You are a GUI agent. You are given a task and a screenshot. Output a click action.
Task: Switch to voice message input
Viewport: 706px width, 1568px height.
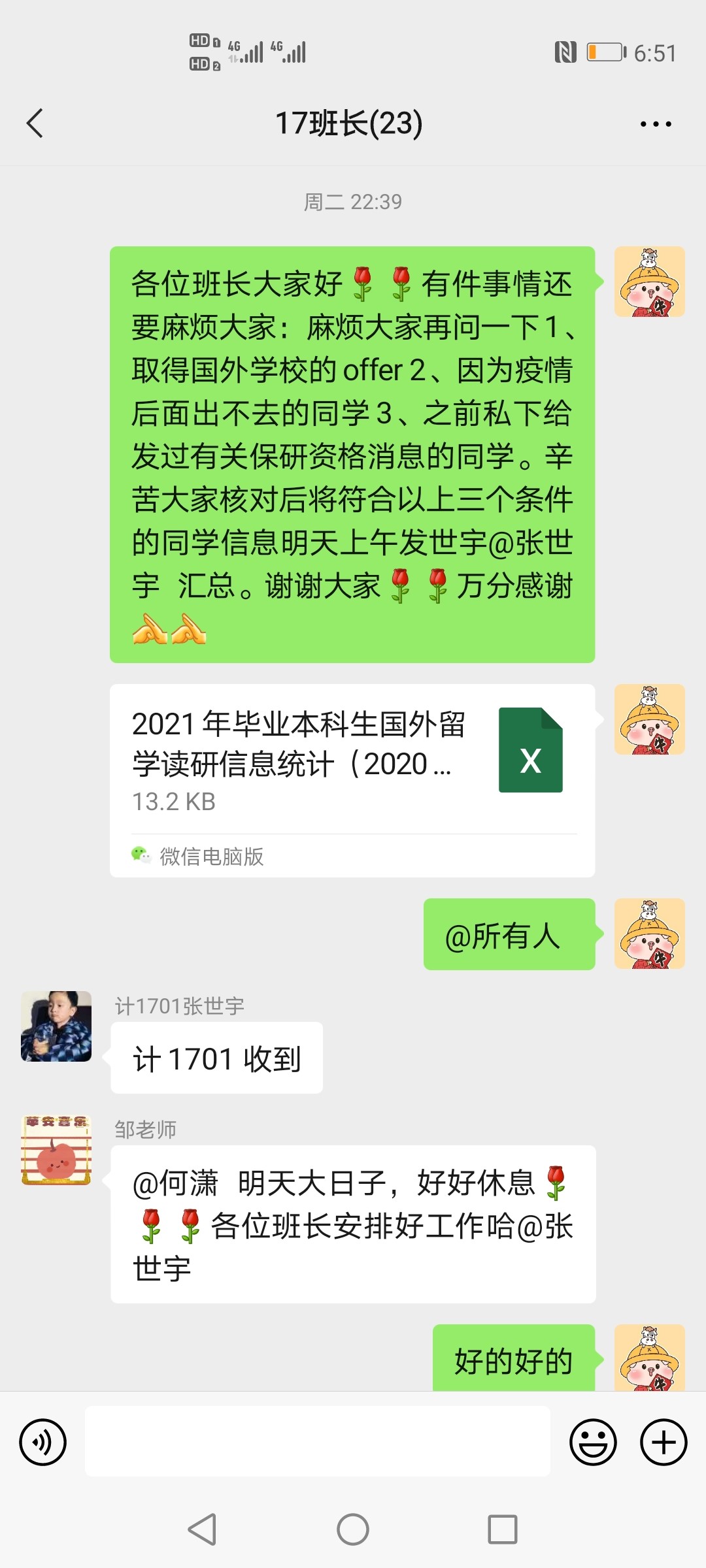click(x=43, y=1442)
